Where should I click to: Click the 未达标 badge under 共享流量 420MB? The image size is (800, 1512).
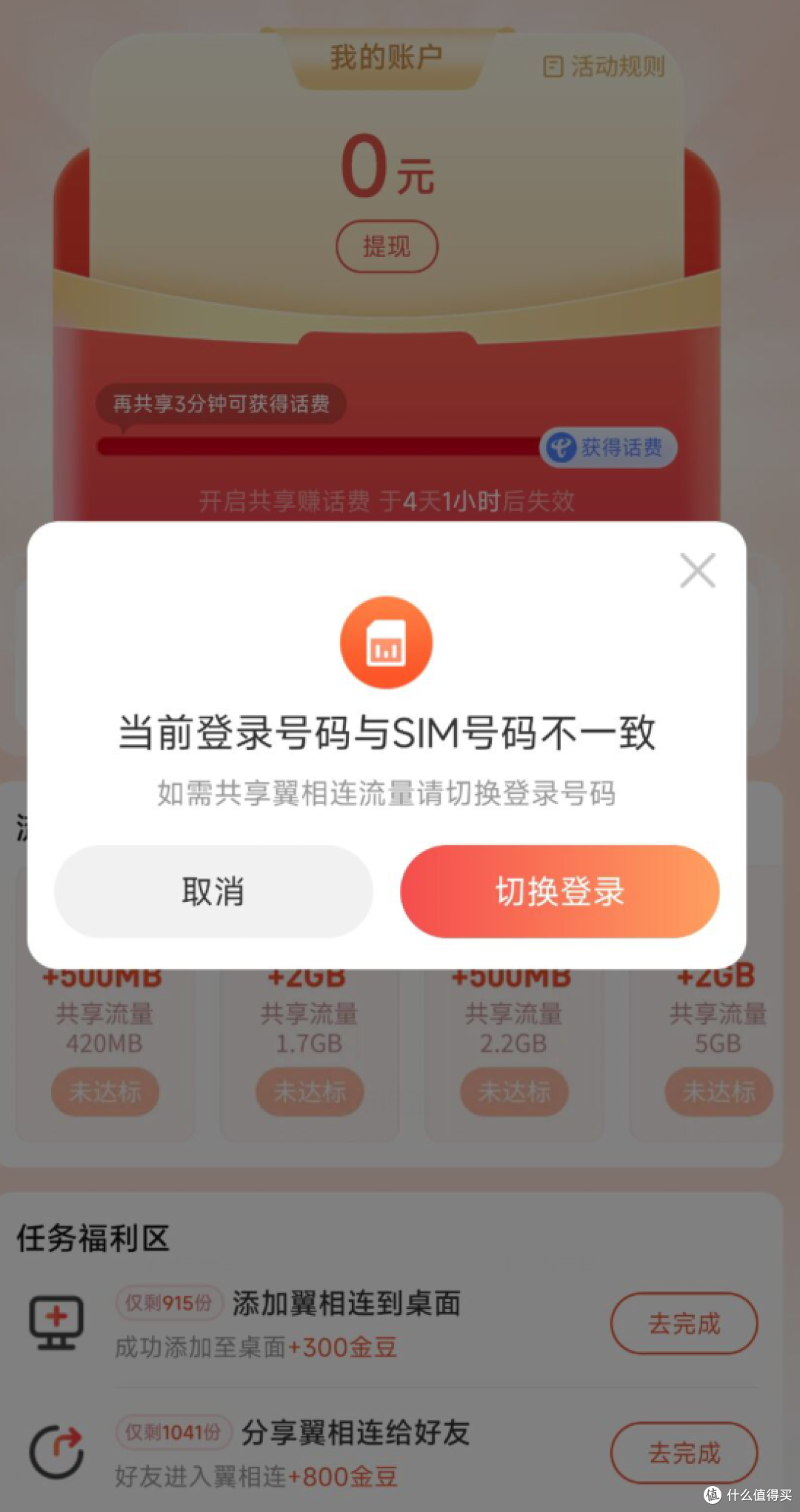pos(106,1091)
